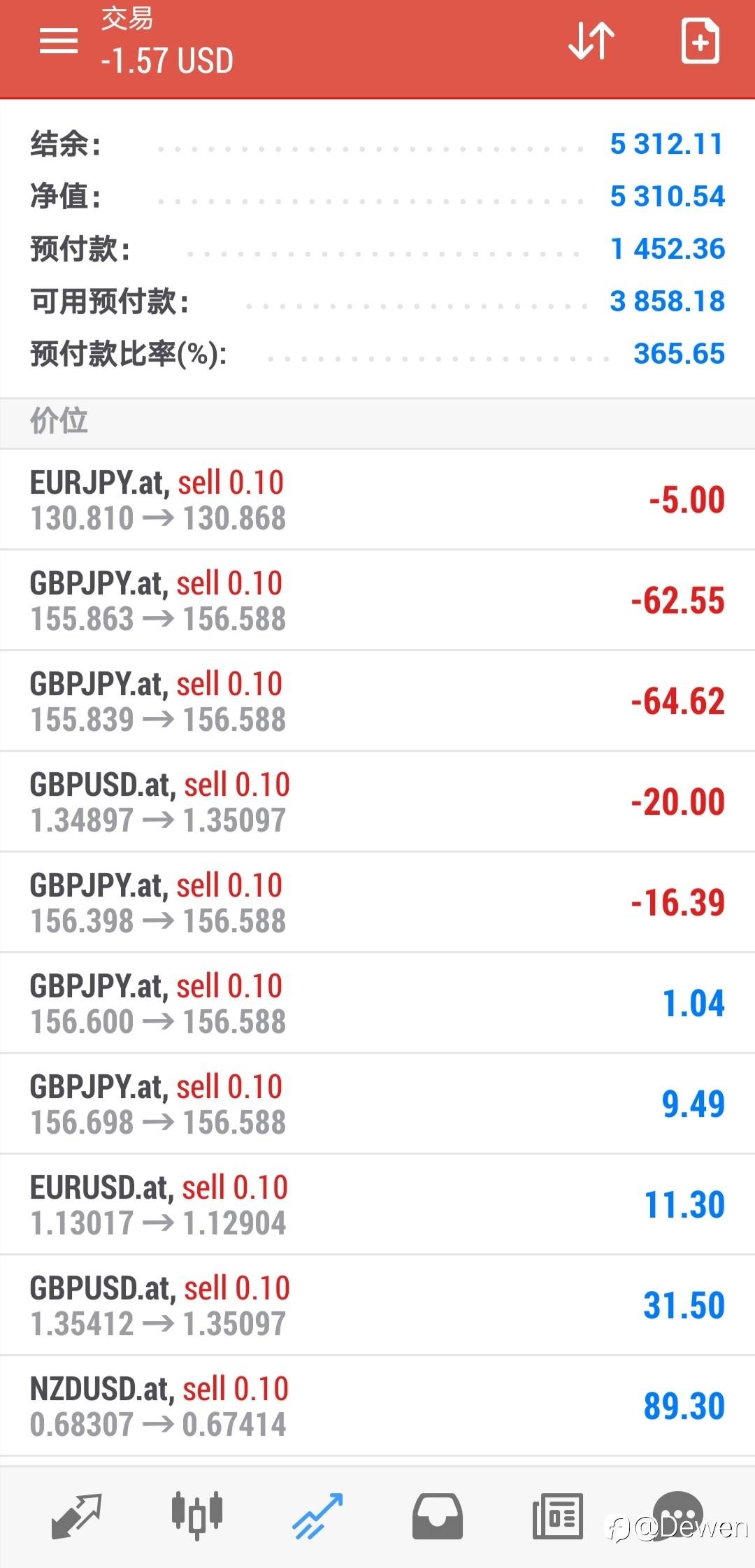Select the trade tab with rising arrow

317,1516
